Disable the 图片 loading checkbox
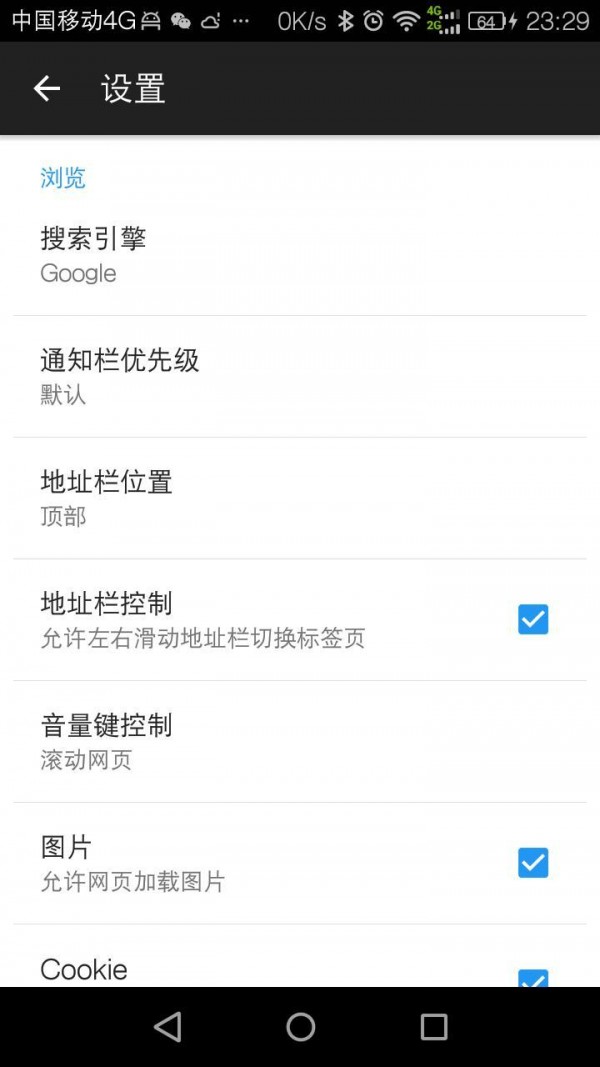This screenshot has width=600, height=1067. point(533,862)
